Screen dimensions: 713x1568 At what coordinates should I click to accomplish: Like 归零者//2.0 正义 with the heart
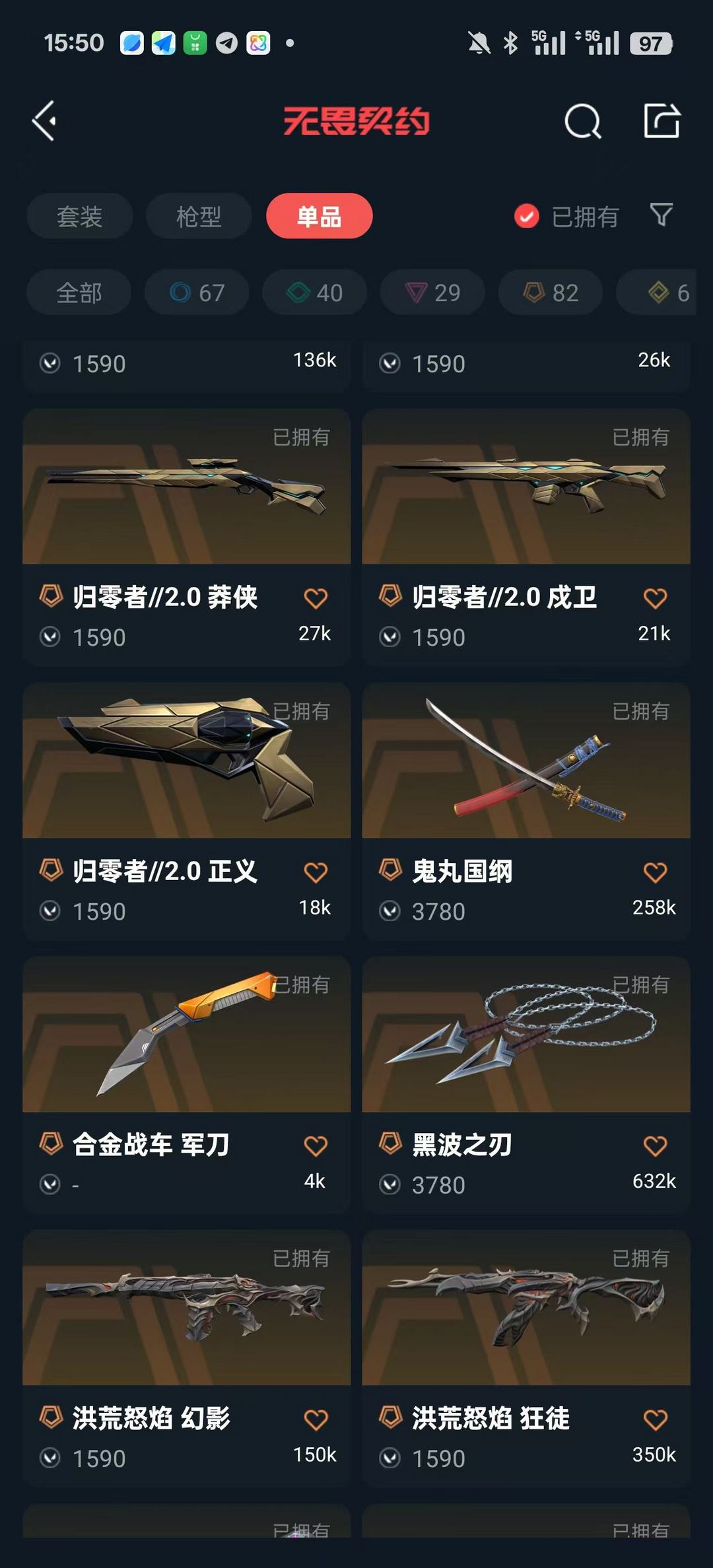click(x=316, y=872)
